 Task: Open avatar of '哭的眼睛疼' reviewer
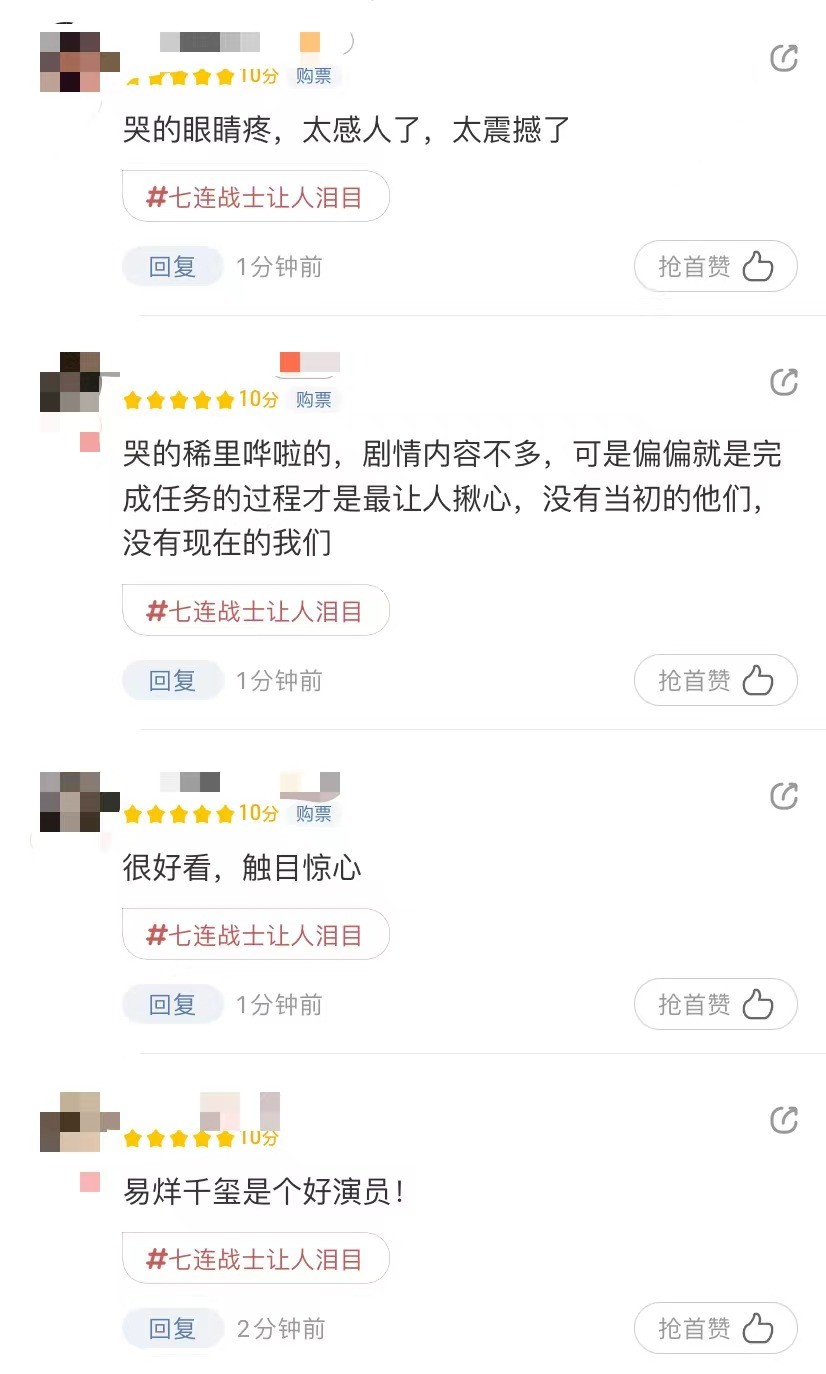click(70, 62)
